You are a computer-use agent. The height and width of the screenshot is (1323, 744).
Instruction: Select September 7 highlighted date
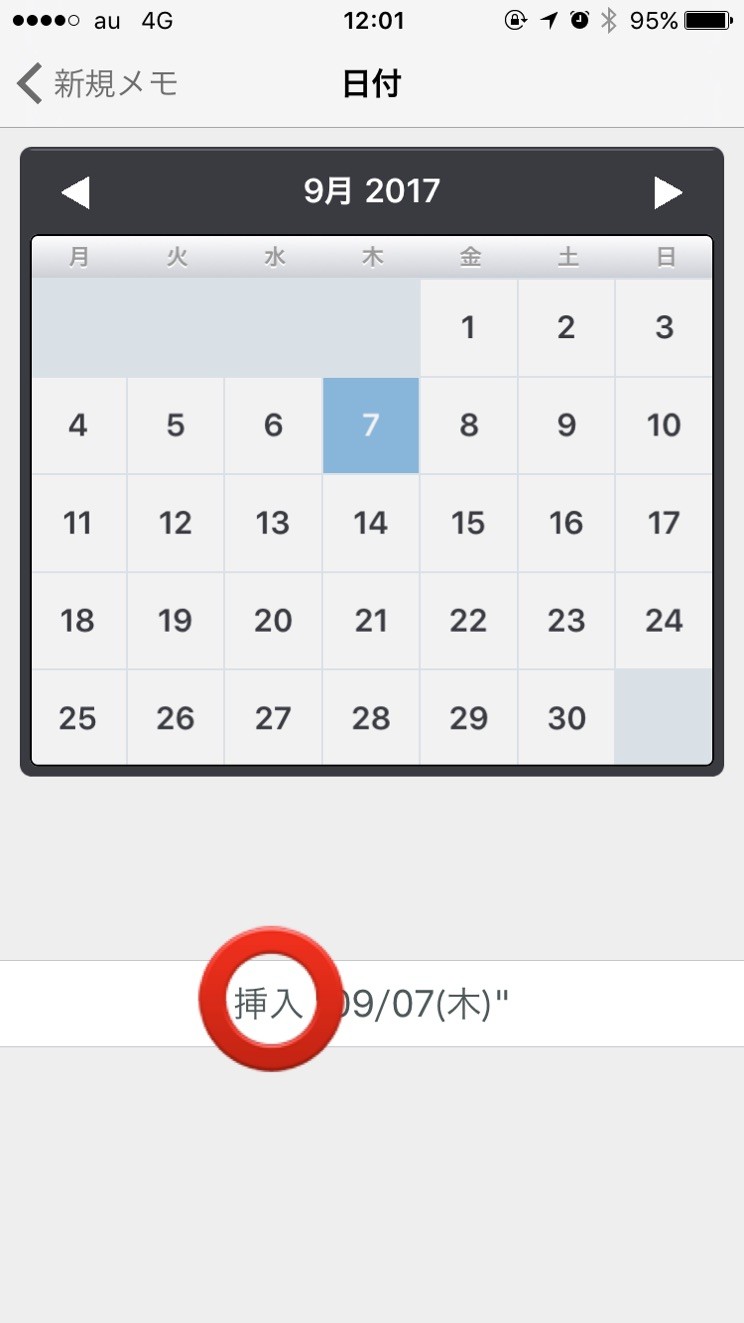(x=371, y=425)
